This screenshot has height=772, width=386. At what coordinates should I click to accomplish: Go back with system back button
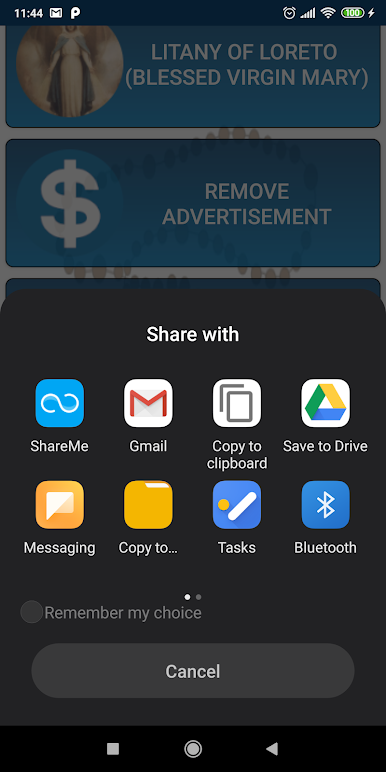tap(272, 749)
